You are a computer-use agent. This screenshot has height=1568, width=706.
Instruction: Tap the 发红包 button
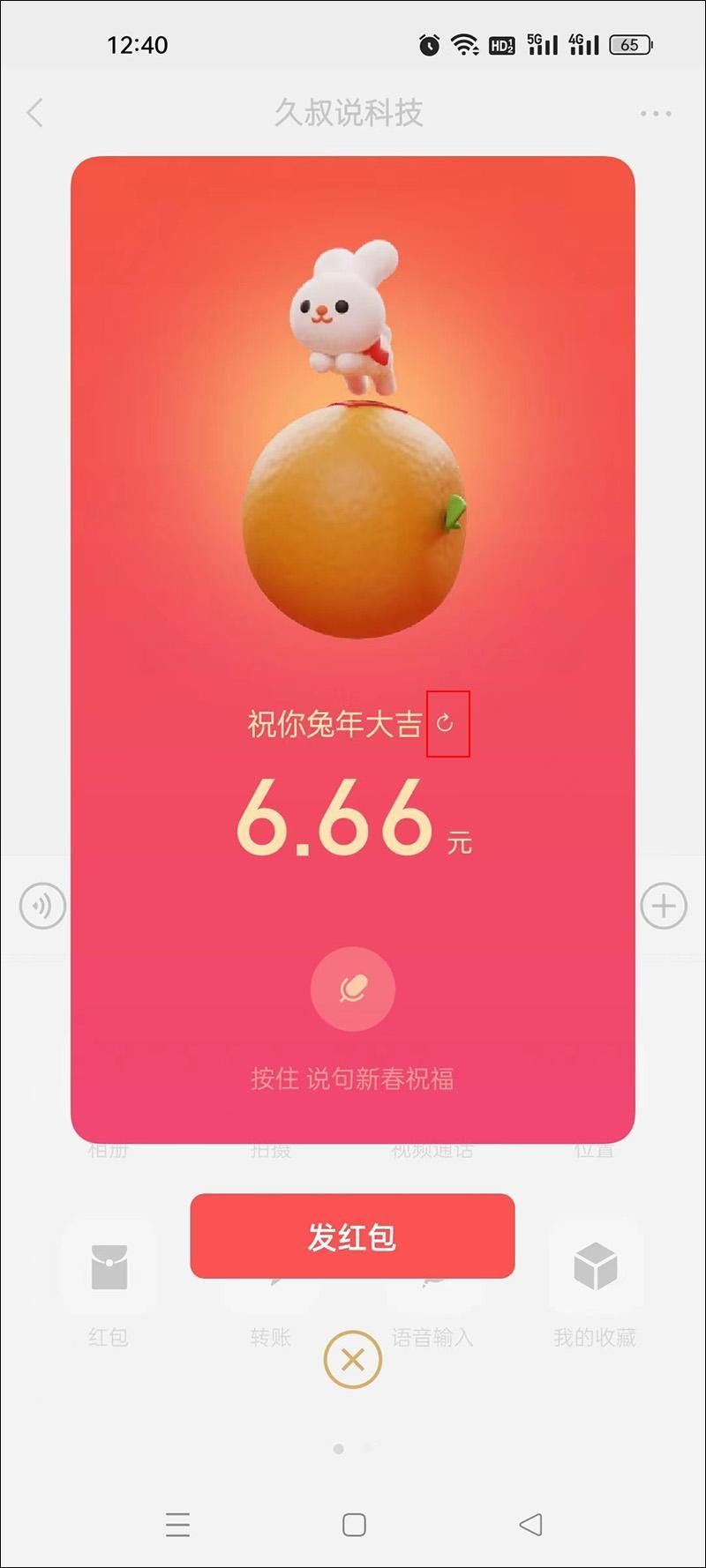(x=352, y=1236)
